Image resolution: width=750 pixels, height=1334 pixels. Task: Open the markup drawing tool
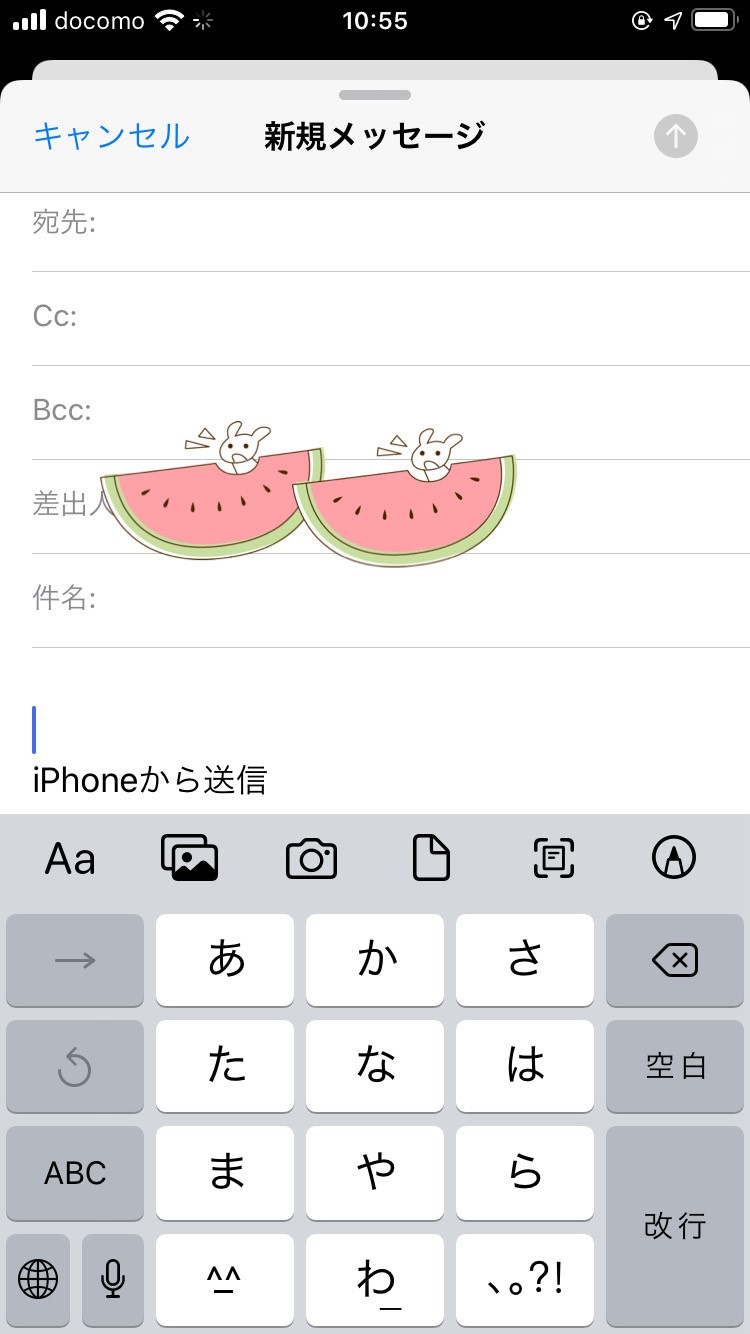click(x=674, y=858)
